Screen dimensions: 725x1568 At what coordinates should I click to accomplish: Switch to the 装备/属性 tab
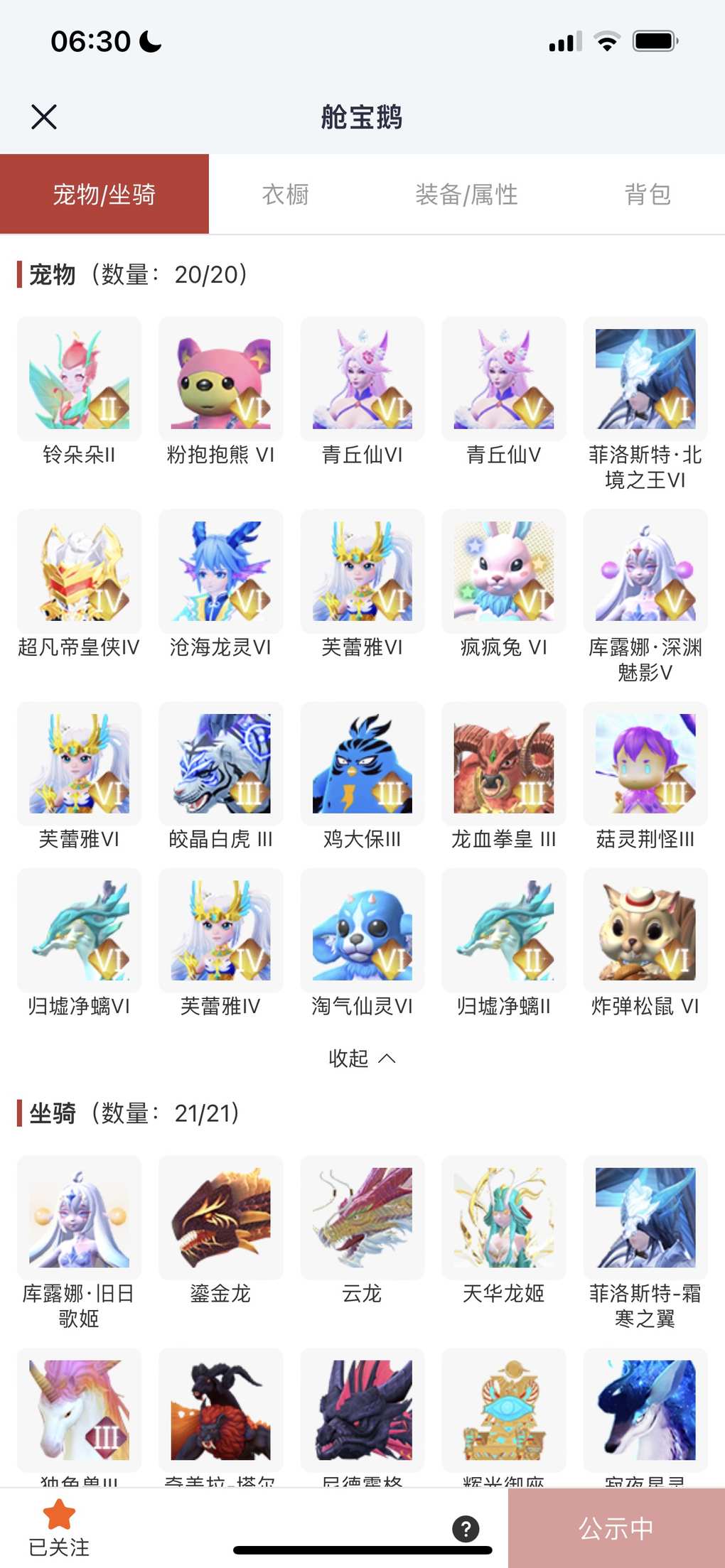[x=466, y=194]
